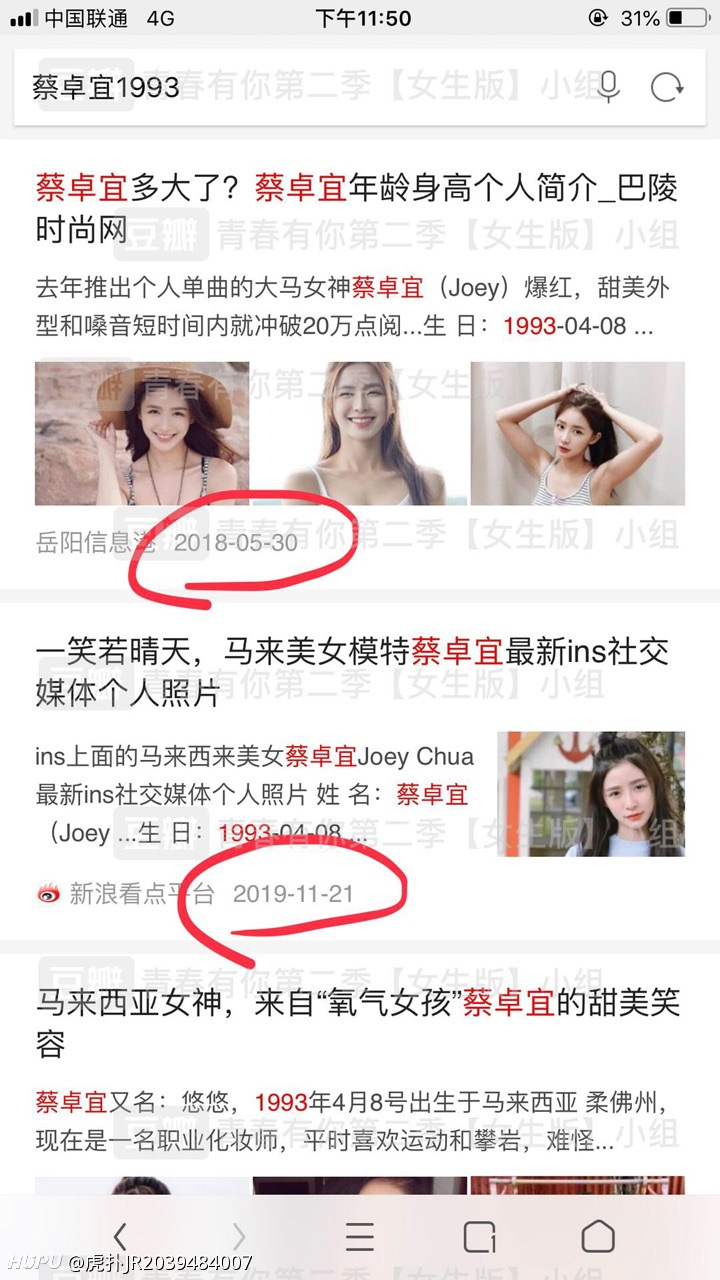
Task: Open the result 一笑若晴天，马来美女模特蔡卓宜
Action: [352, 672]
